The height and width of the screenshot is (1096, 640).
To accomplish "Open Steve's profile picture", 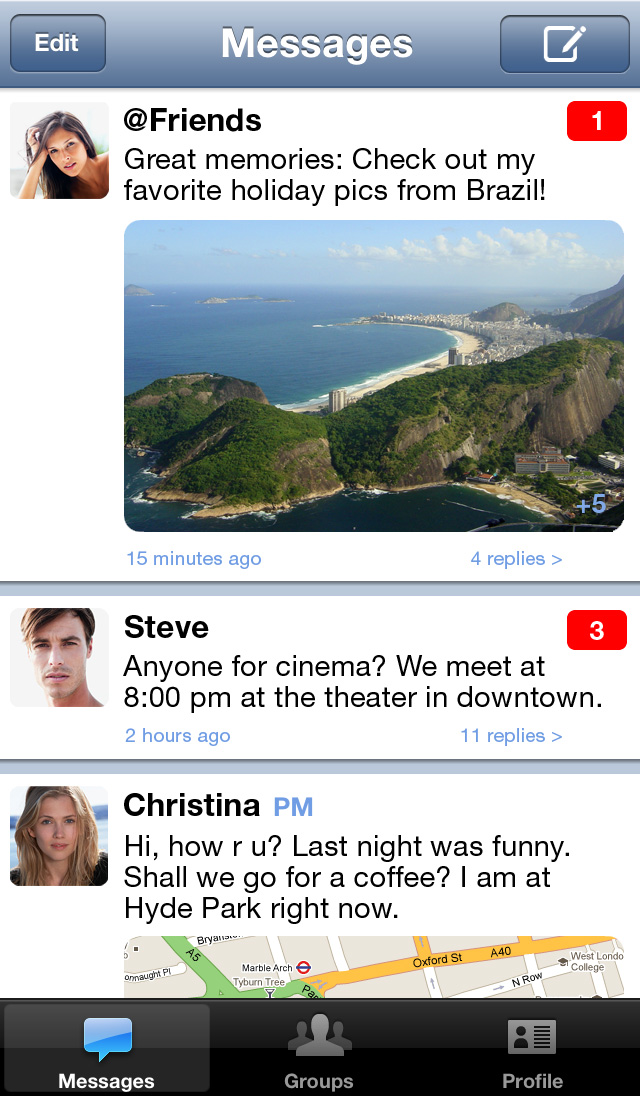I will [59, 657].
